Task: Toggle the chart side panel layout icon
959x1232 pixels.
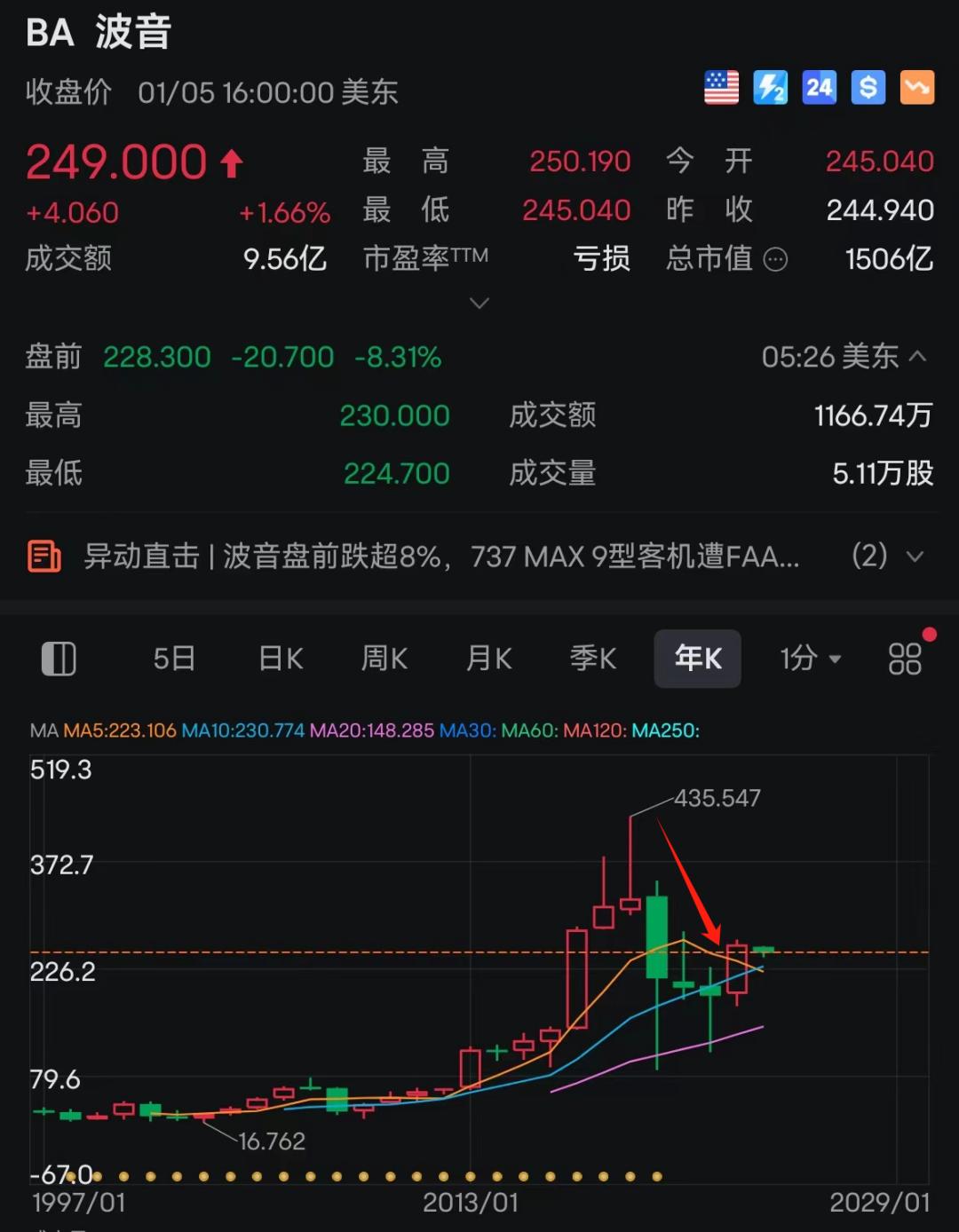Action: pyautogui.click(x=59, y=659)
